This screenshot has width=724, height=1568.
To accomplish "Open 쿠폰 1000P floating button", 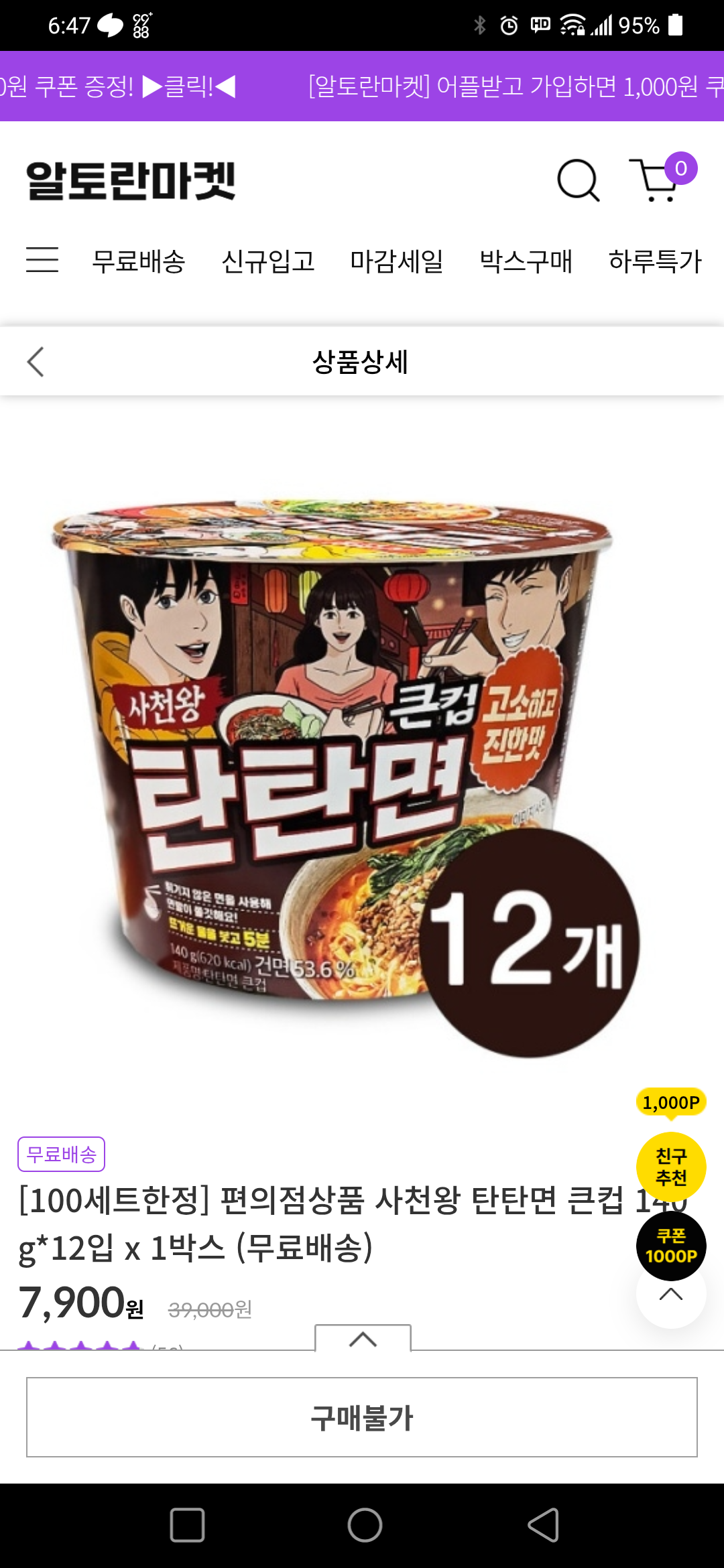I will (x=670, y=1246).
